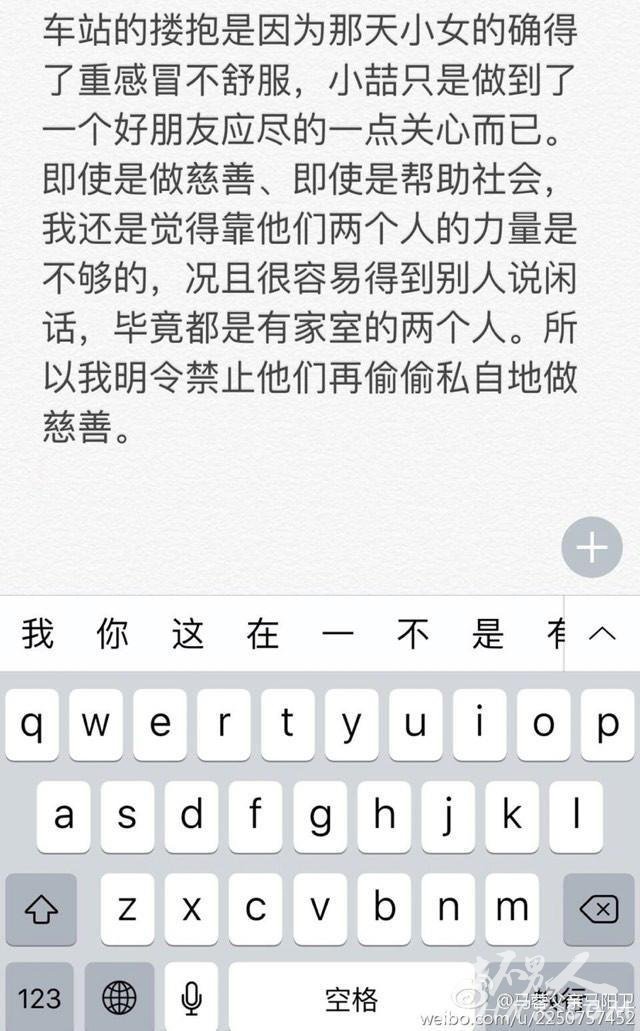Choose the candidate word 你
Viewport: 640px width, 1031px height.
[x=112, y=634]
